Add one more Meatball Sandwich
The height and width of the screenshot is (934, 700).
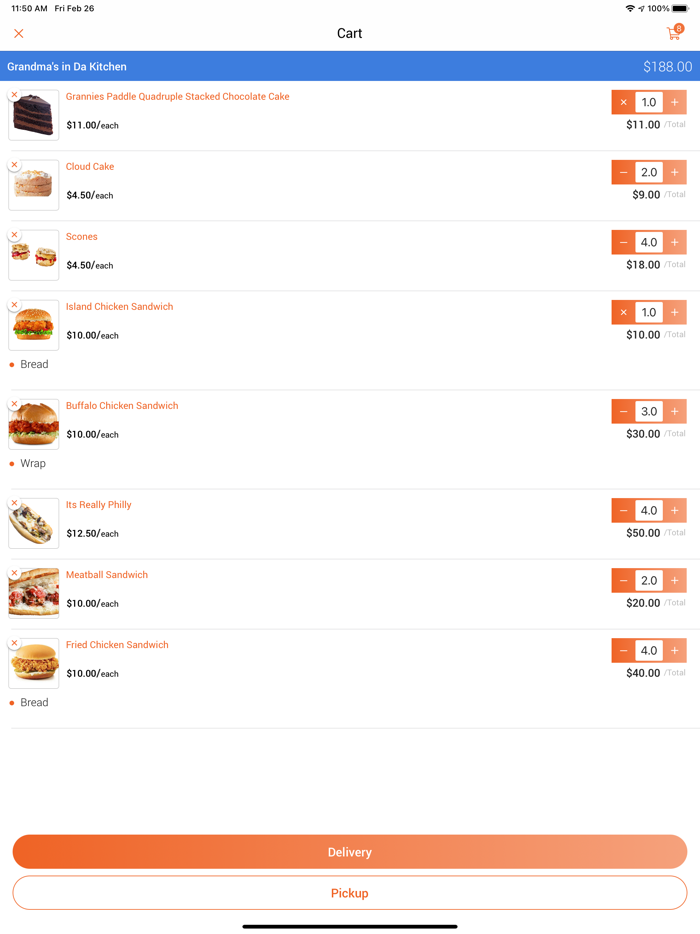(675, 580)
